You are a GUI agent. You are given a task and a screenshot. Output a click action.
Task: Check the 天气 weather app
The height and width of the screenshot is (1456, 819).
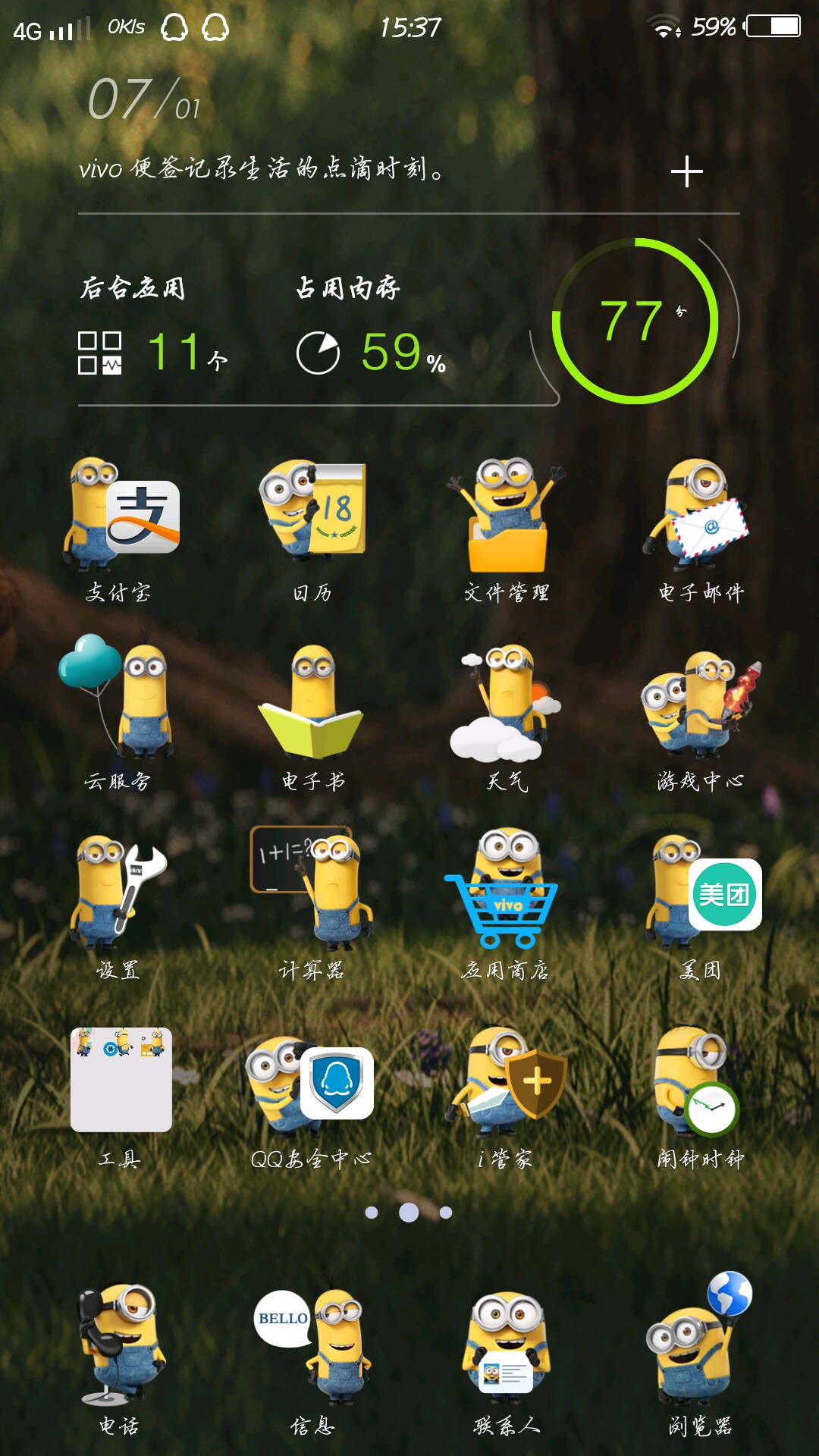pyautogui.click(x=507, y=702)
